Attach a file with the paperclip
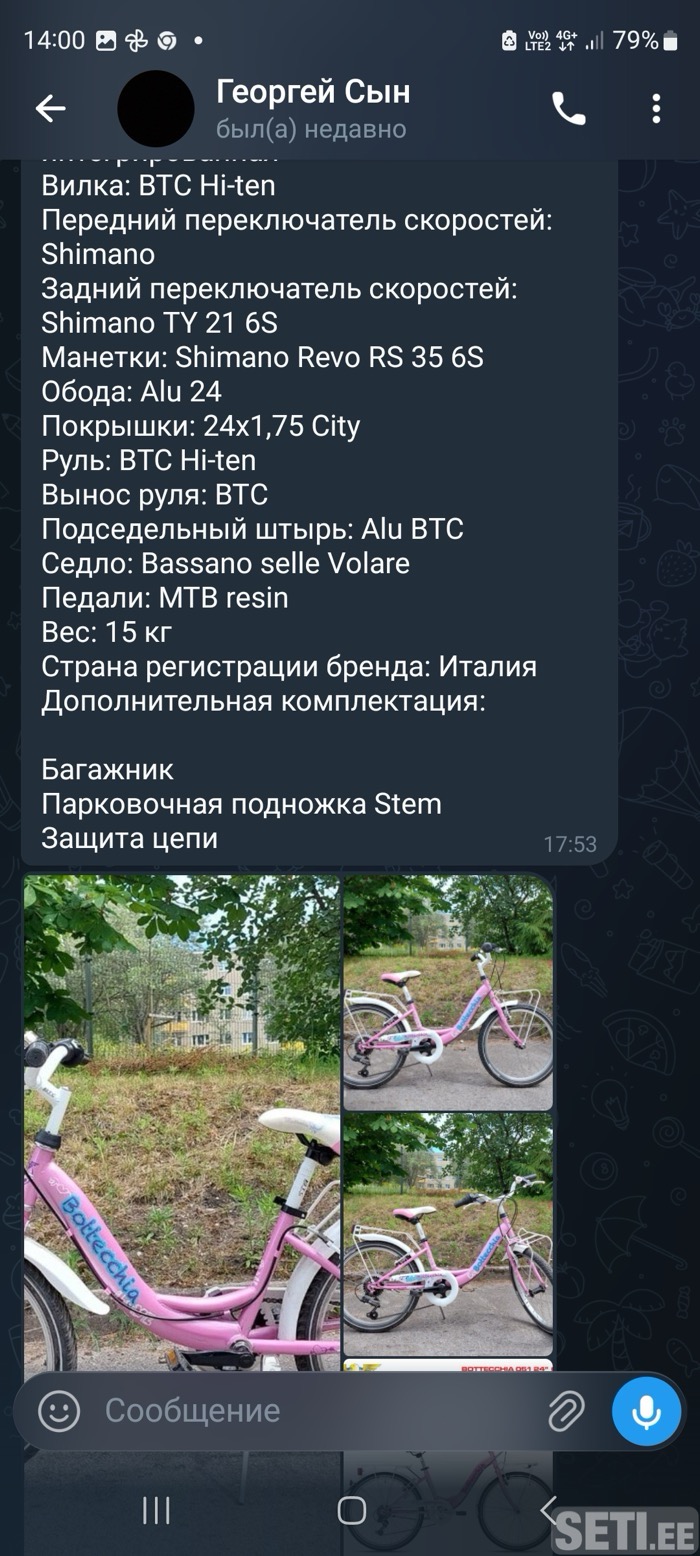The width and height of the screenshot is (700, 1556). 566,1411
